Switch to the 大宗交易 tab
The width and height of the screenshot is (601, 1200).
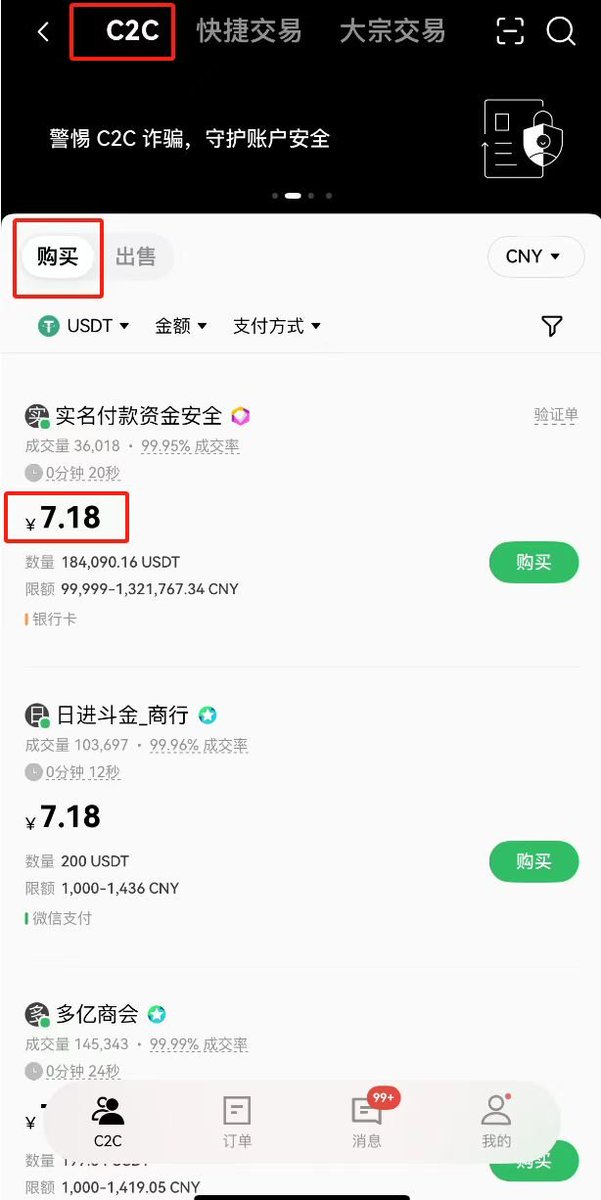(x=392, y=31)
